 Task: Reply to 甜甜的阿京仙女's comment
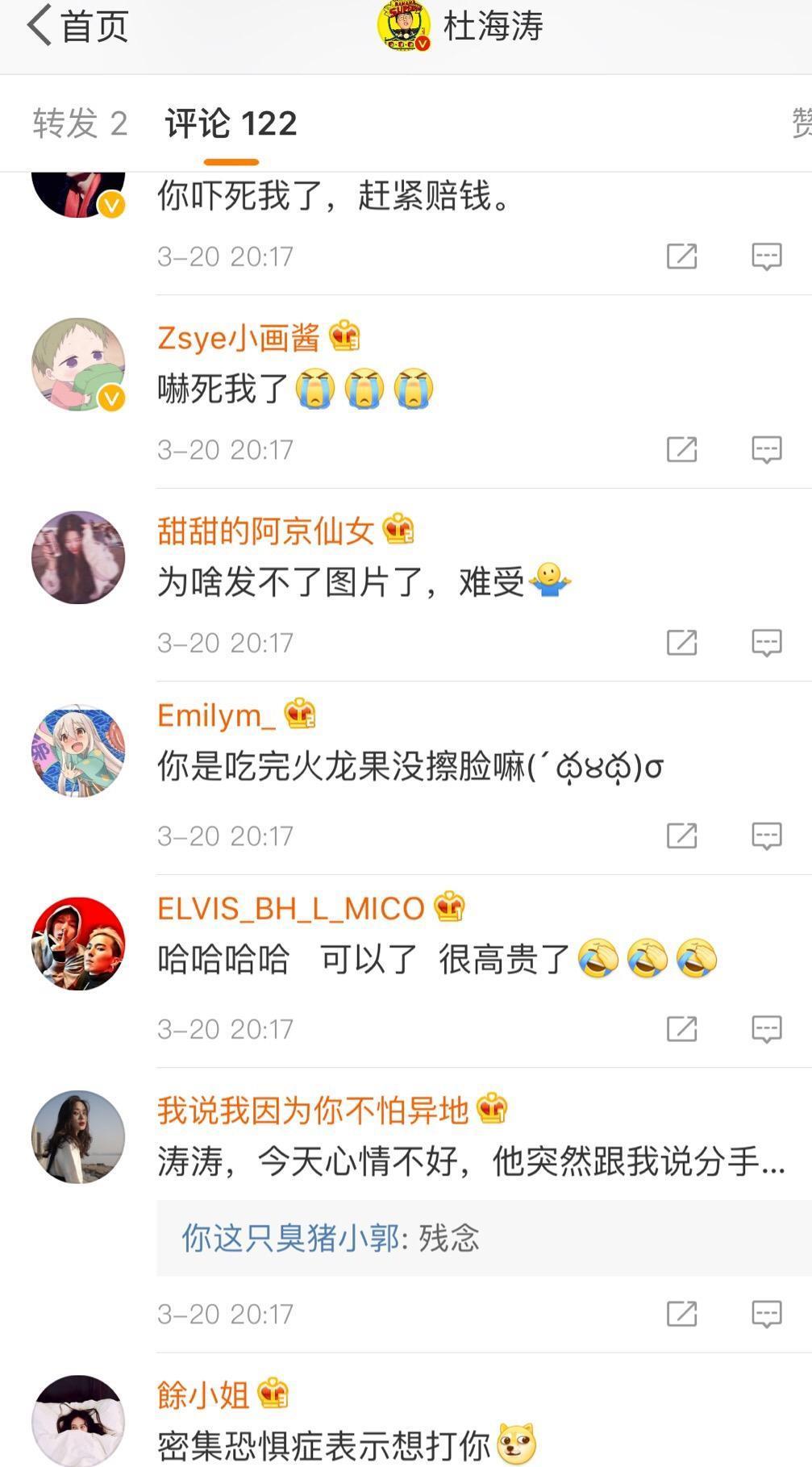click(766, 643)
